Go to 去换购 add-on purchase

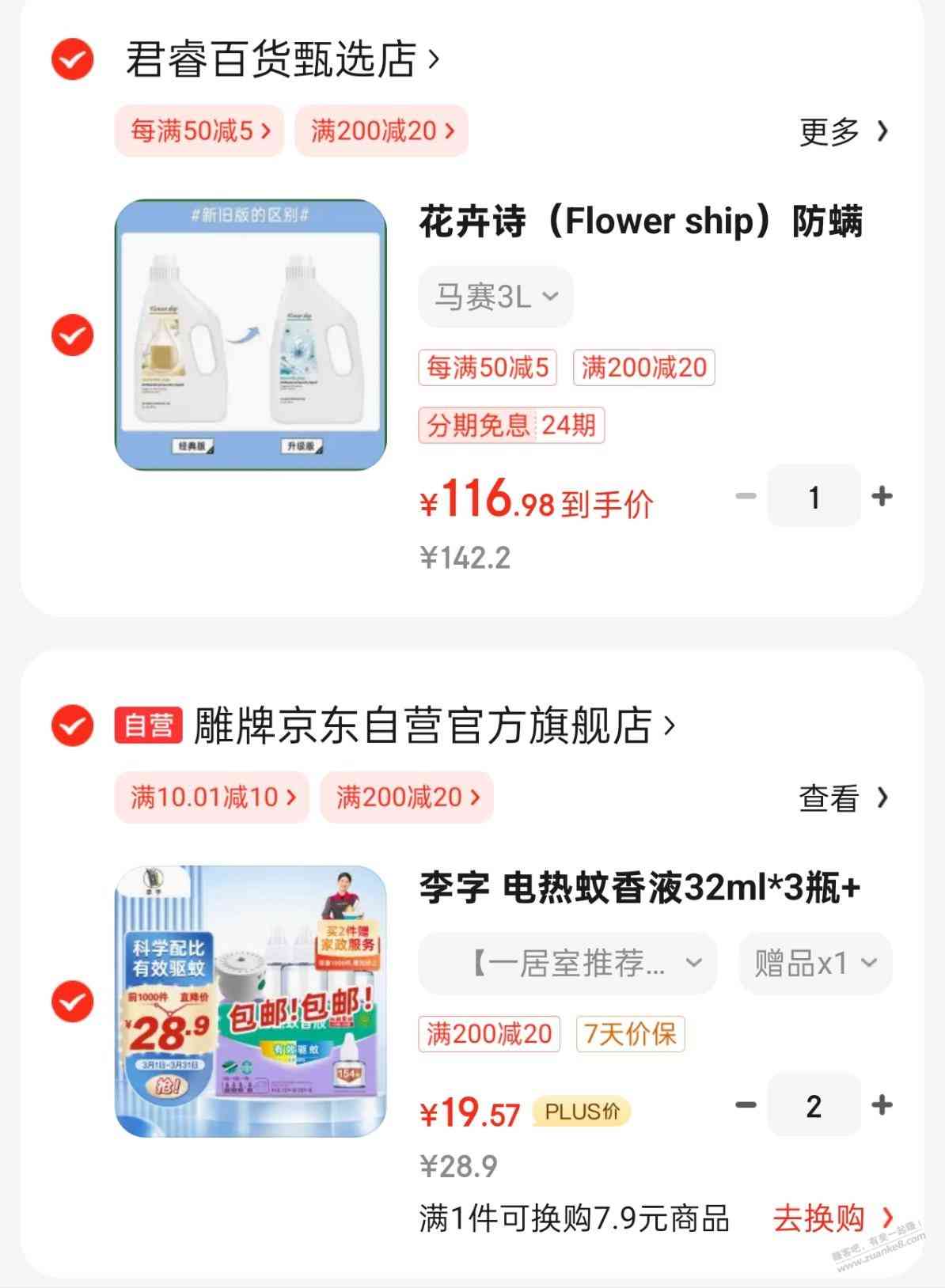click(832, 1218)
